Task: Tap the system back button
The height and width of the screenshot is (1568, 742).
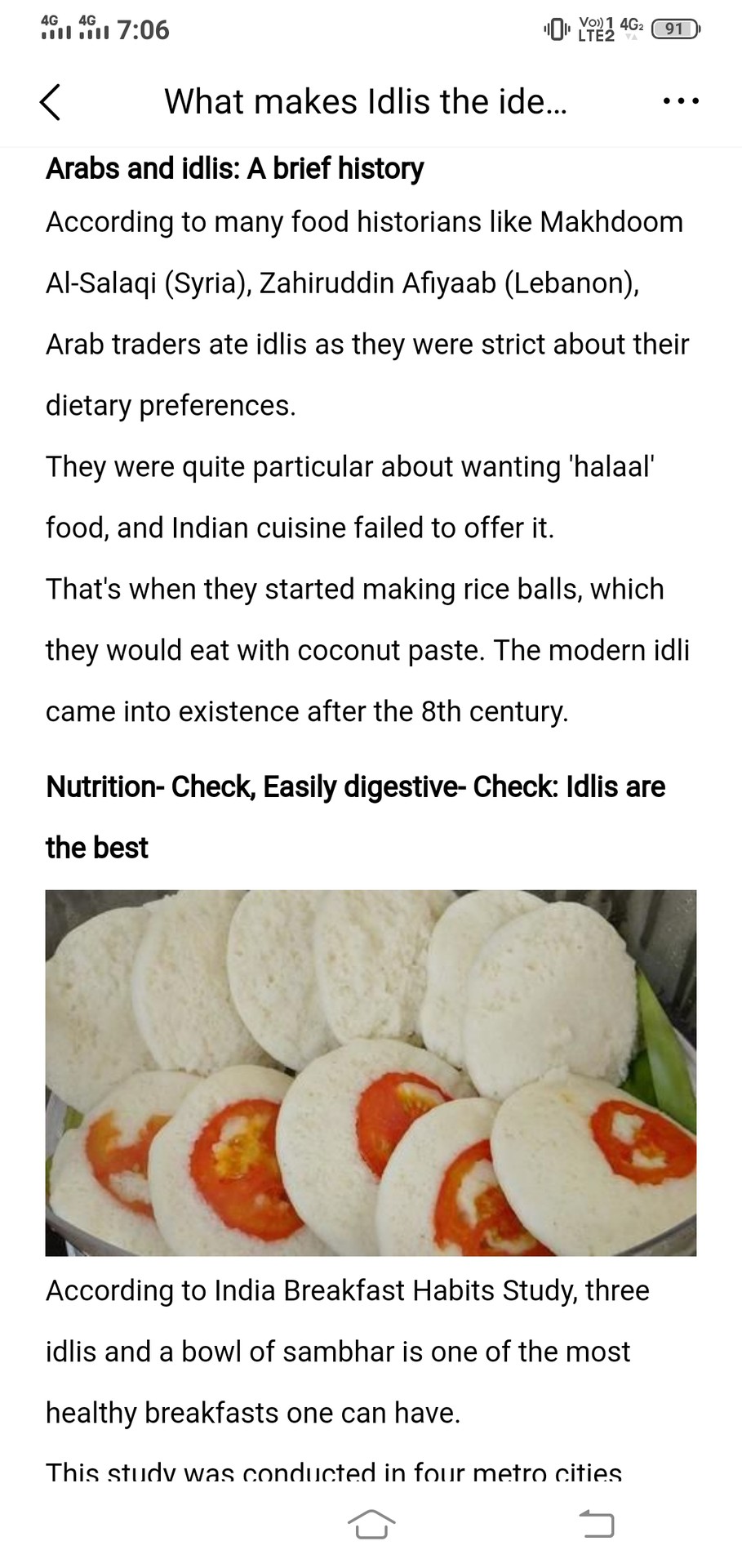Action: coord(597,1524)
